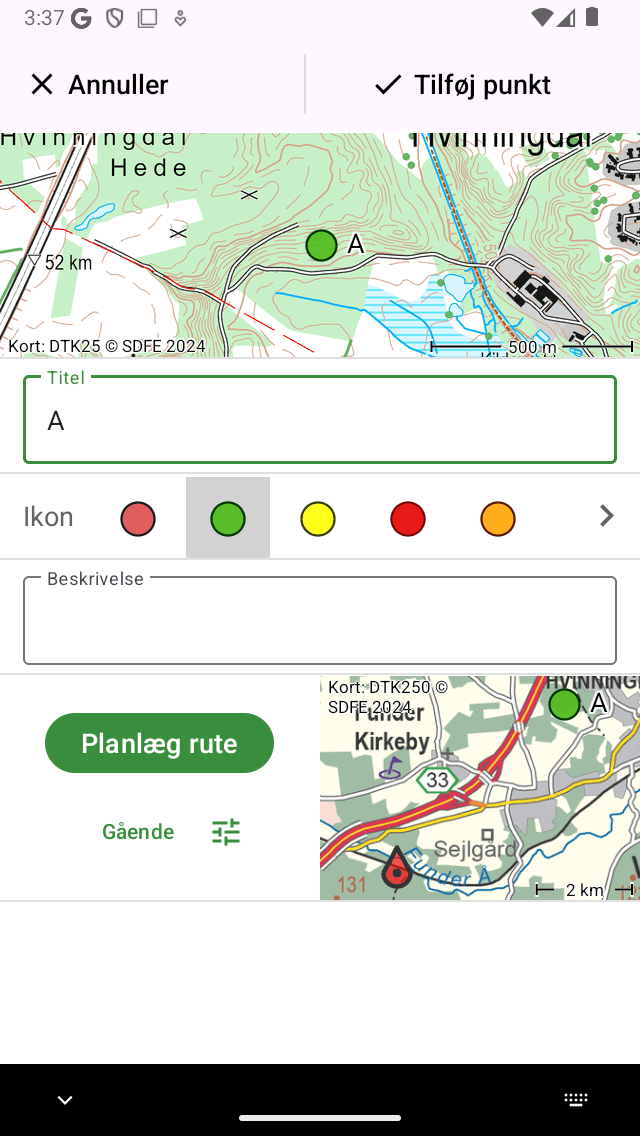Show more icons with the right chevron
The image size is (640, 1136).
pyautogui.click(x=606, y=516)
